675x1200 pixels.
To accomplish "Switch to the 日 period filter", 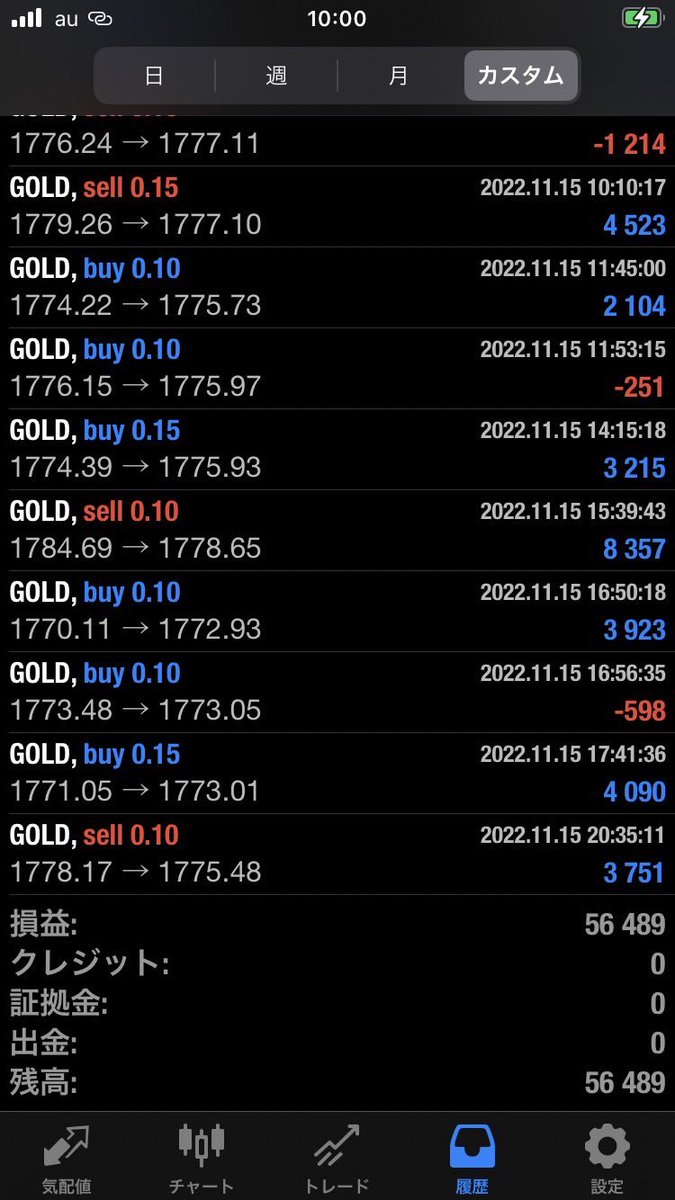I will click(x=154, y=76).
